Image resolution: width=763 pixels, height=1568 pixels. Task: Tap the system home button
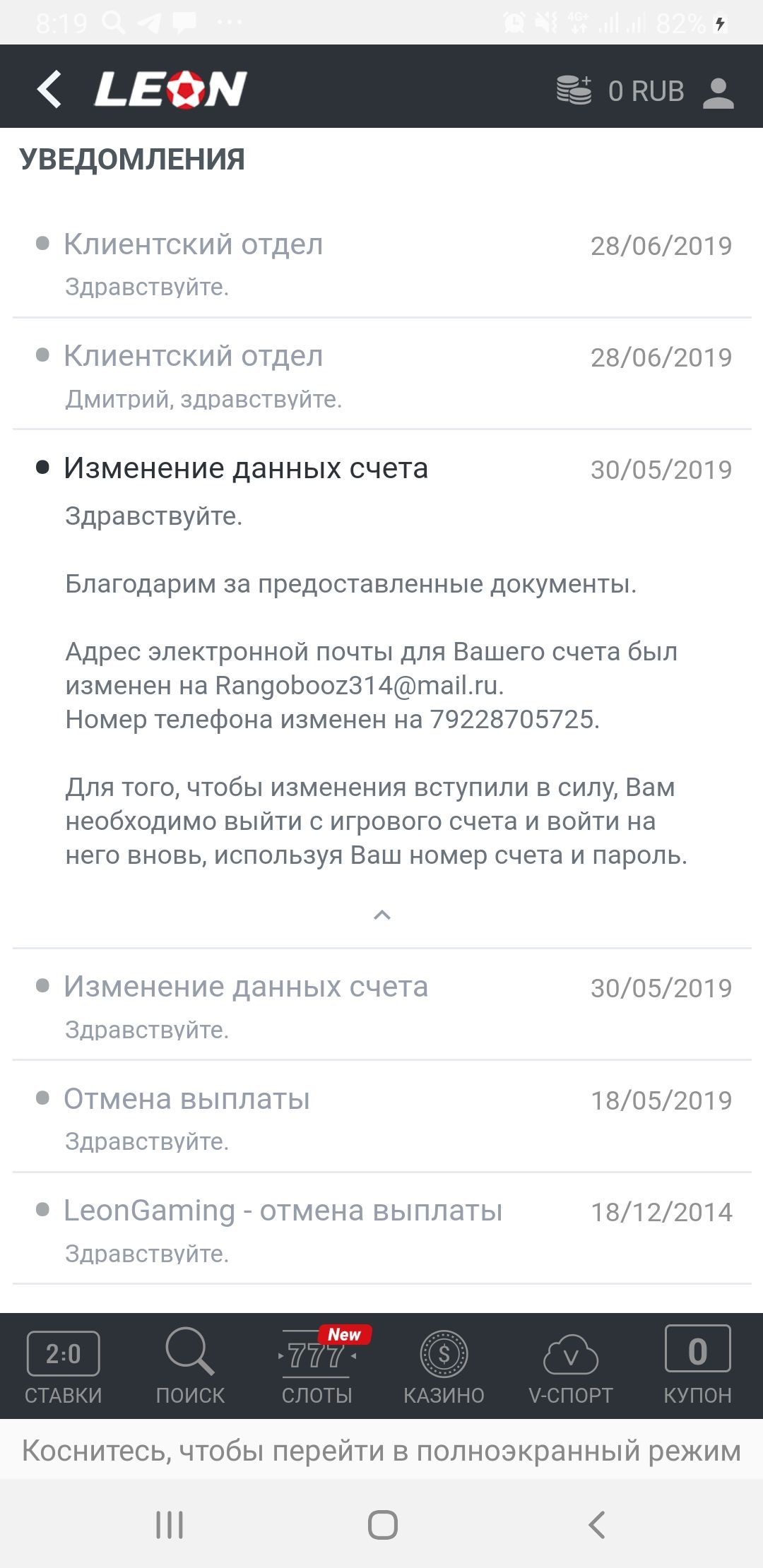click(x=382, y=1525)
